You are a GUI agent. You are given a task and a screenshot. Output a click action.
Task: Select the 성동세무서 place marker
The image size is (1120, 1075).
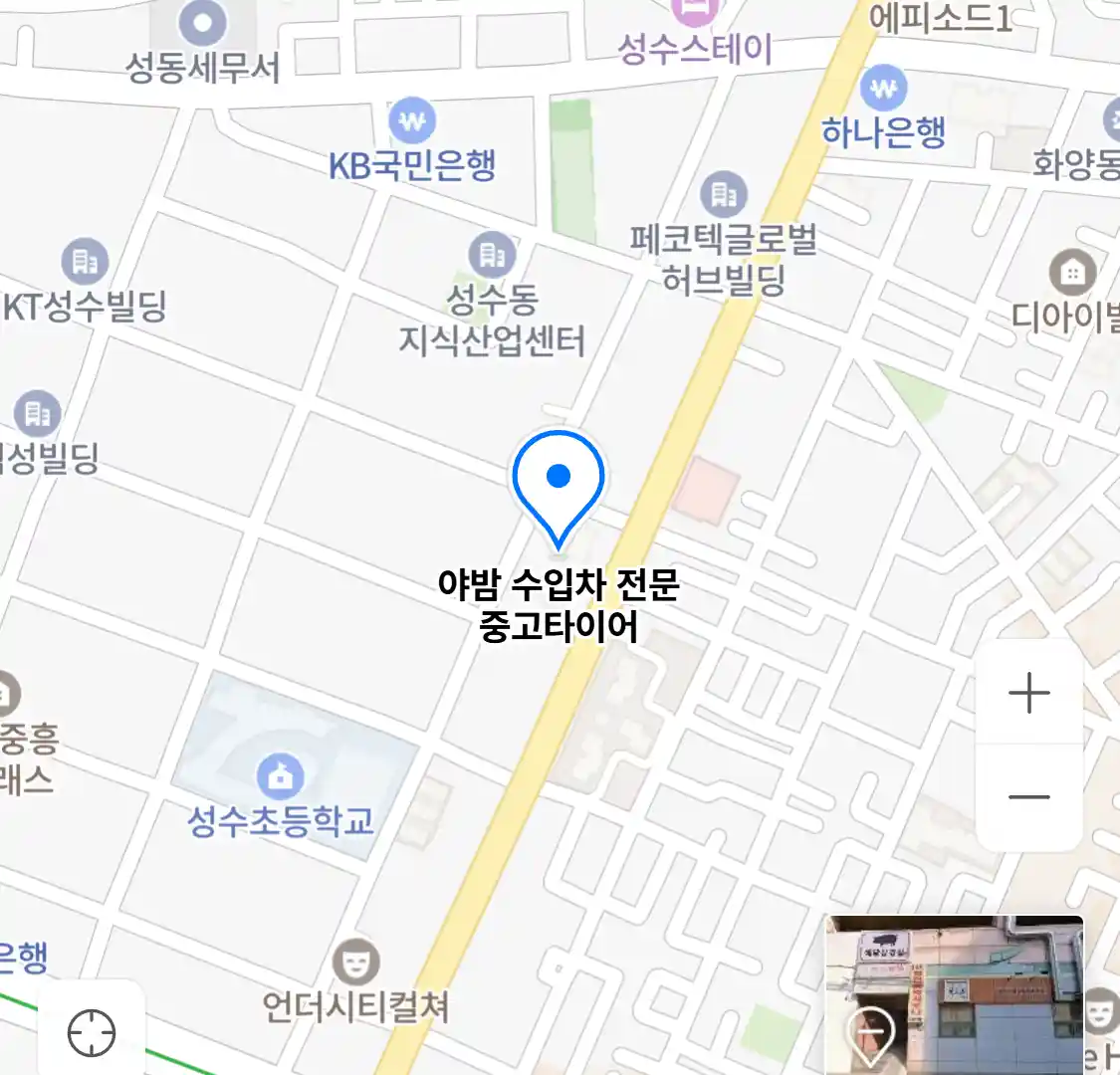click(203, 24)
